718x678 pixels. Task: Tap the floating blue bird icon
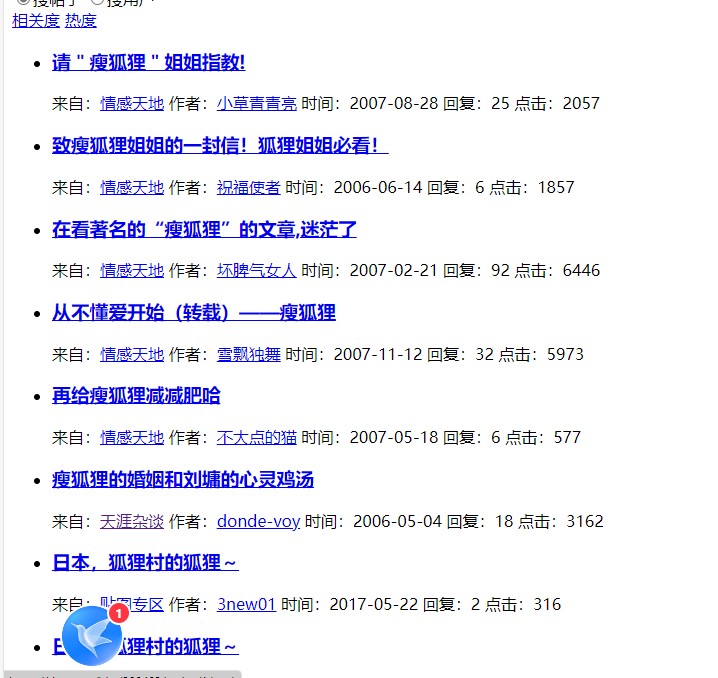coord(92,634)
